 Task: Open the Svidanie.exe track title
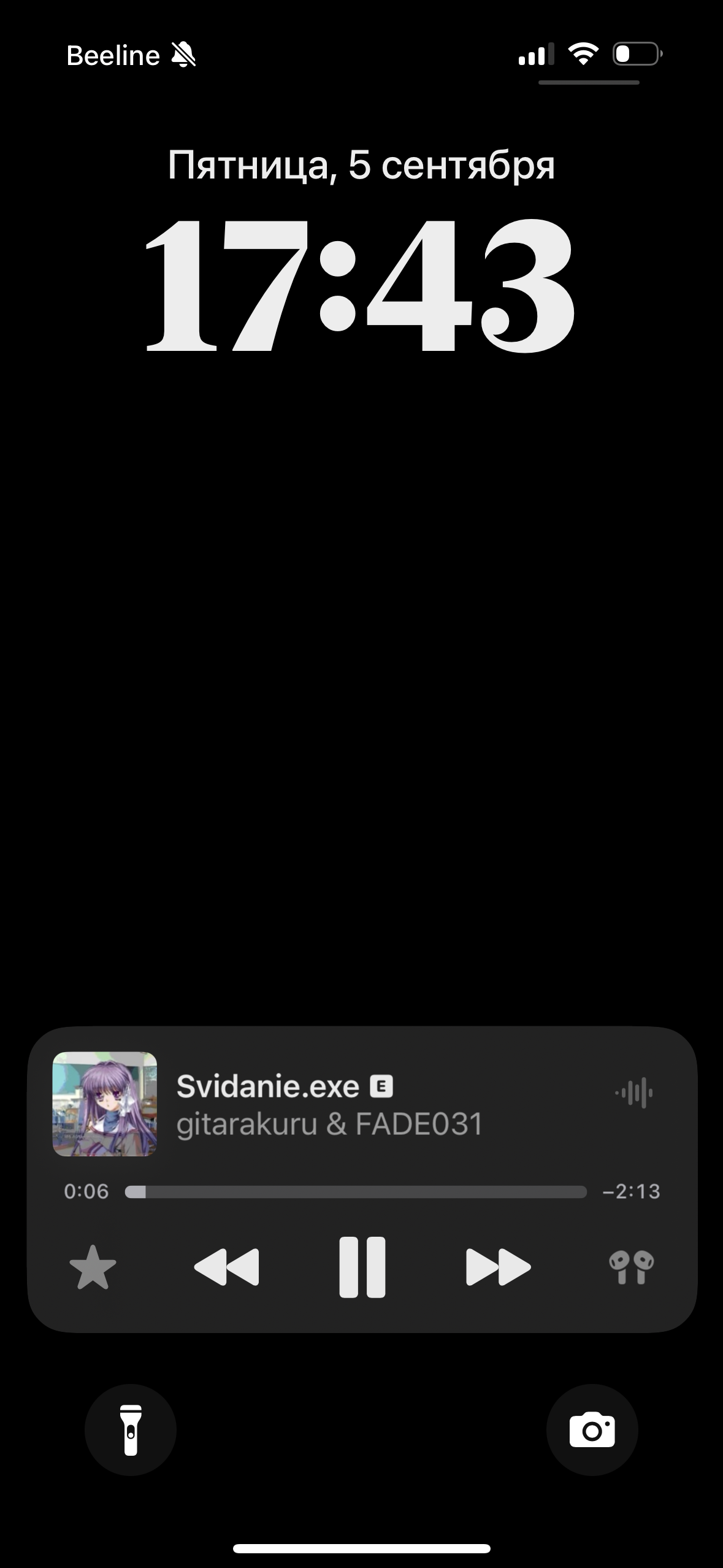tap(268, 1087)
